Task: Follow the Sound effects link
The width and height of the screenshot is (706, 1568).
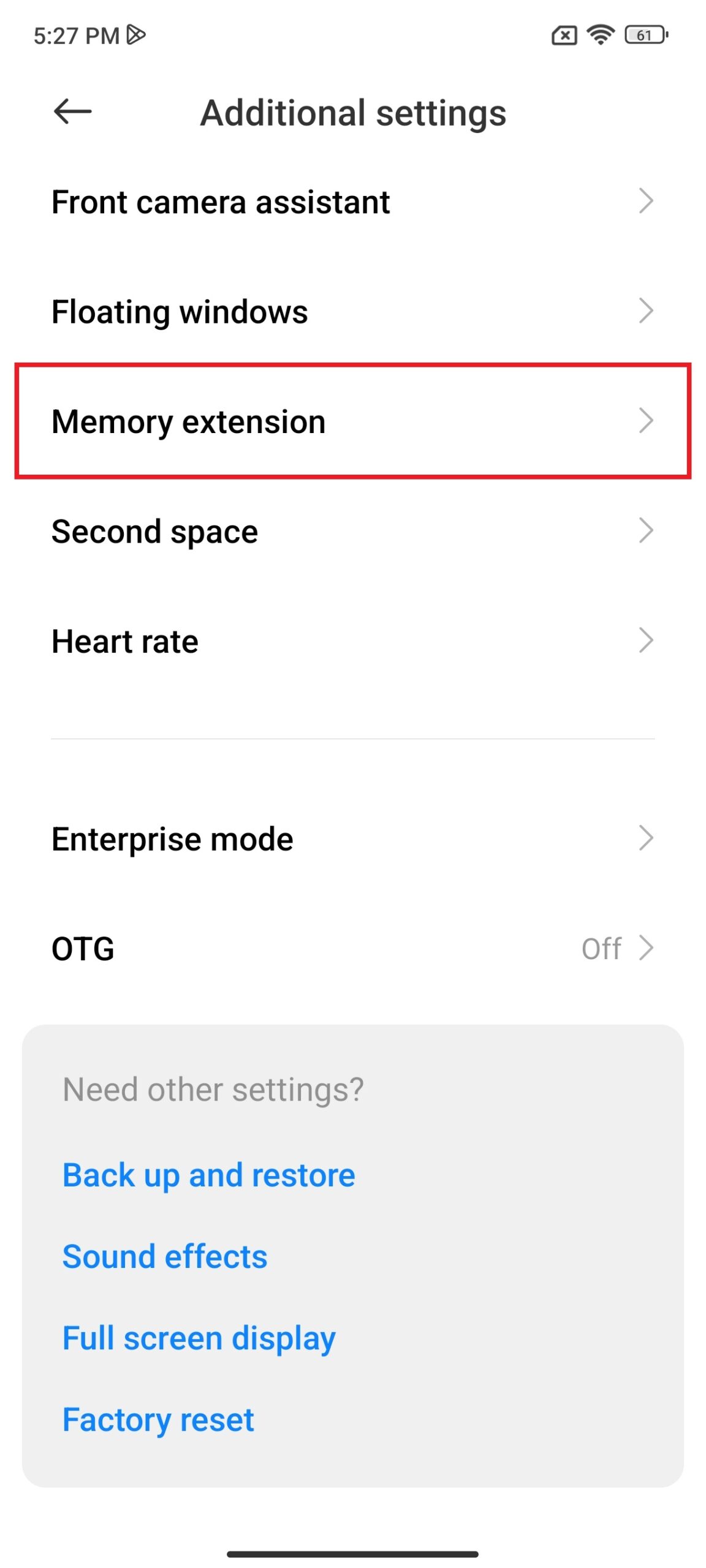Action: click(x=165, y=1256)
